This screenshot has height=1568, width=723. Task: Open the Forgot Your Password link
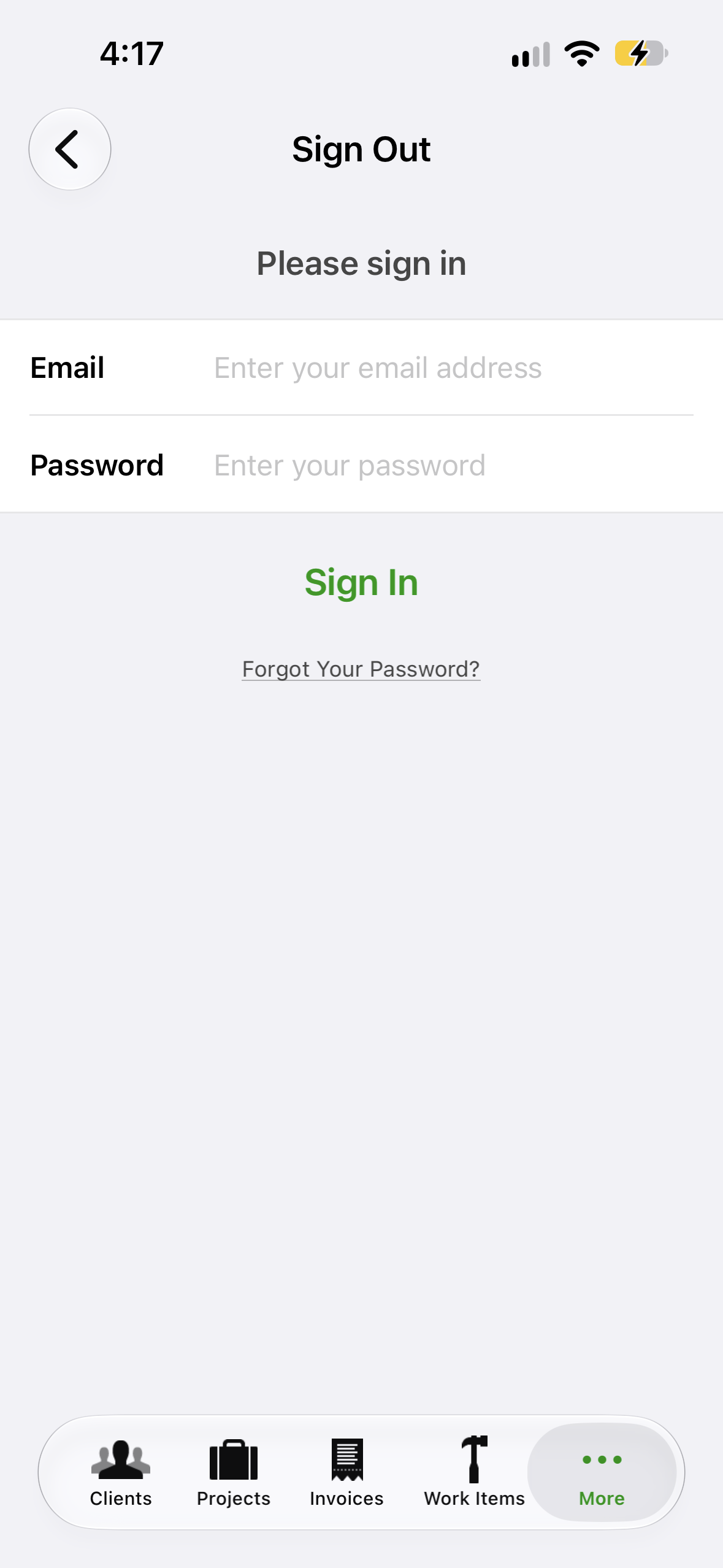click(x=361, y=669)
